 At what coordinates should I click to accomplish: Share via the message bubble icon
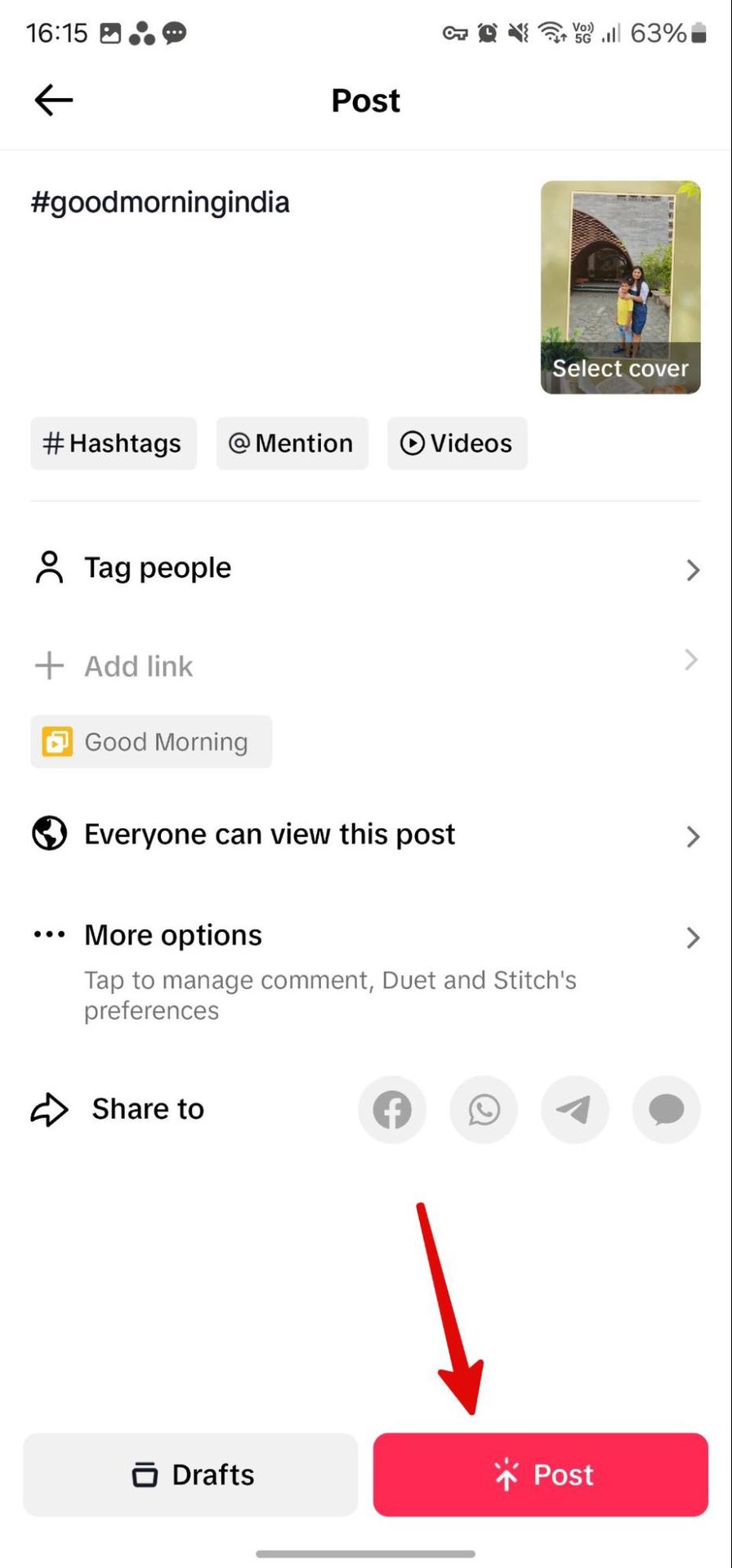click(x=667, y=1110)
